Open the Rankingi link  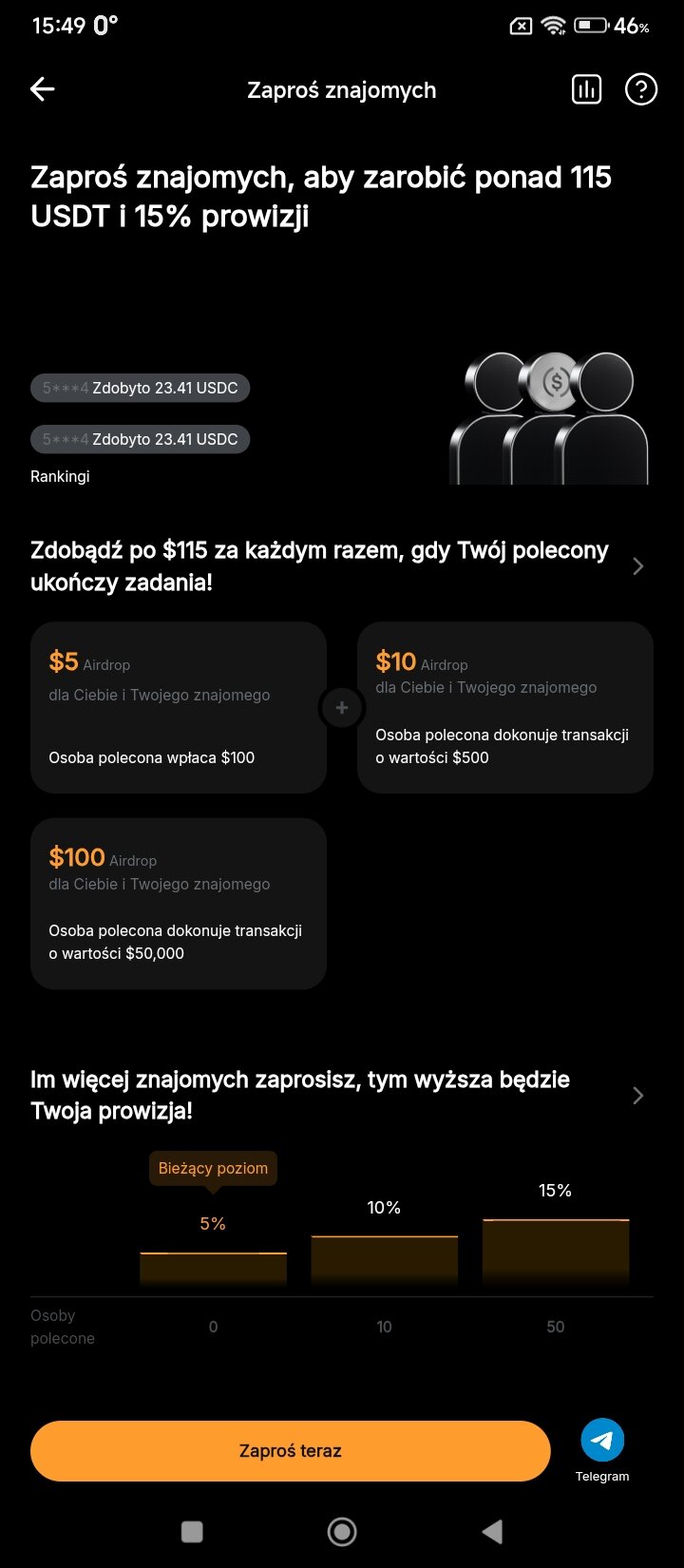click(x=60, y=476)
